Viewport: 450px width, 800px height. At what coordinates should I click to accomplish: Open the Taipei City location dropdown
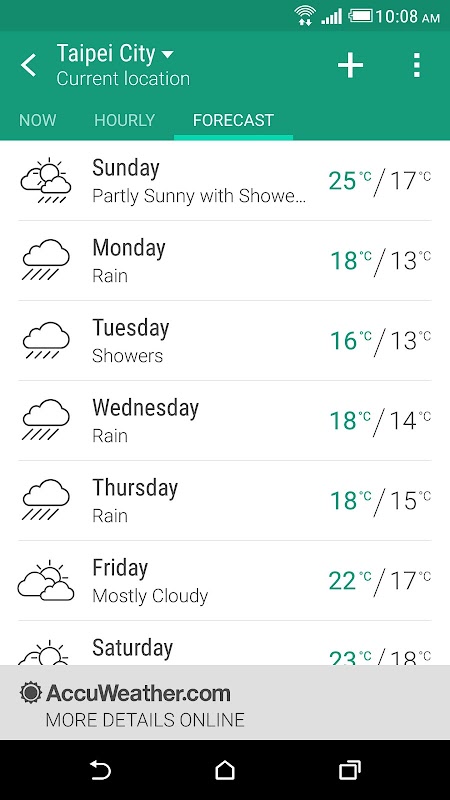tap(115, 54)
